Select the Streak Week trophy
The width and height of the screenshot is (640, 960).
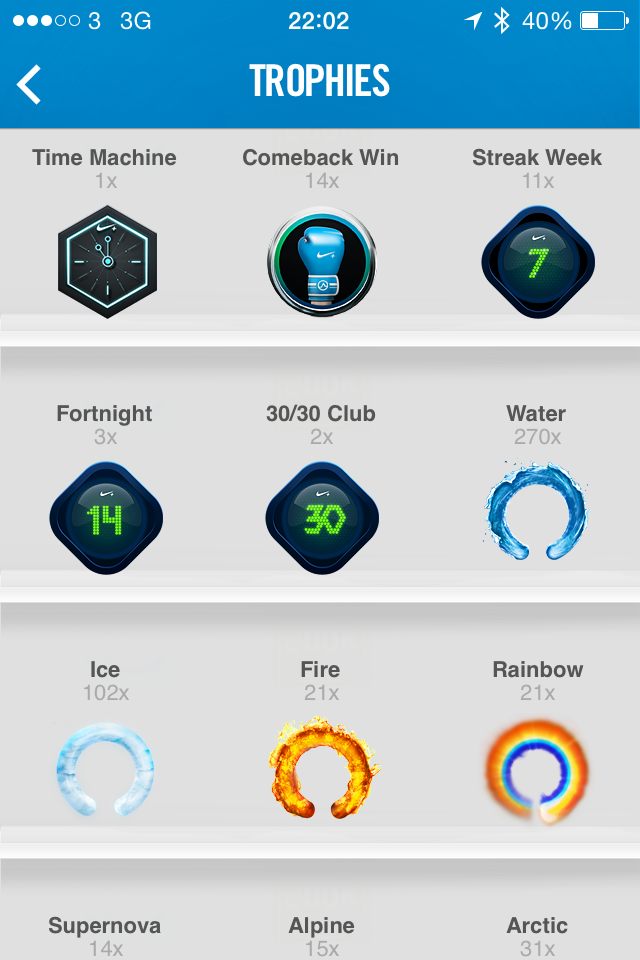[537, 262]
